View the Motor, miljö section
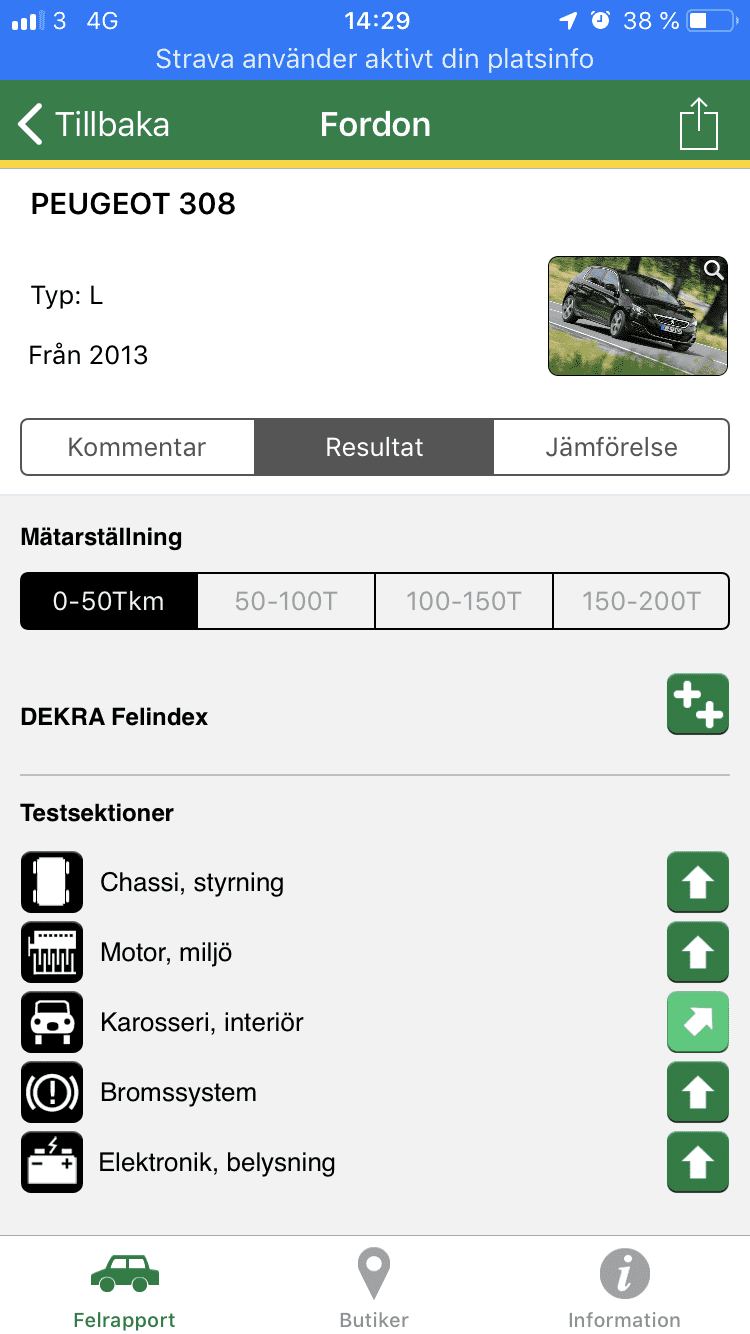750x1334 pixels. point(166,952)
